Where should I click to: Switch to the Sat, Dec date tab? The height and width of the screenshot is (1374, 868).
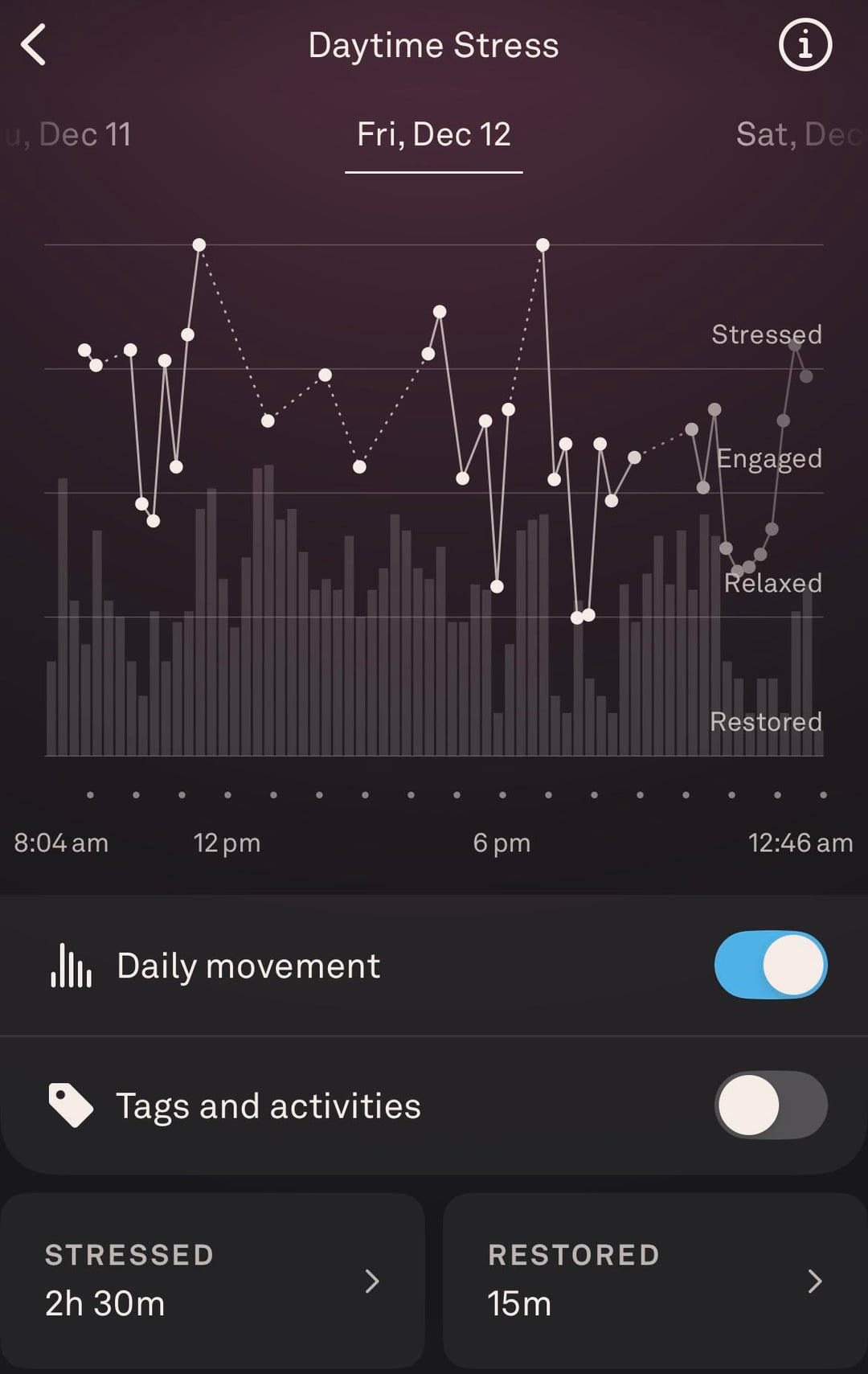coord(797,134)
